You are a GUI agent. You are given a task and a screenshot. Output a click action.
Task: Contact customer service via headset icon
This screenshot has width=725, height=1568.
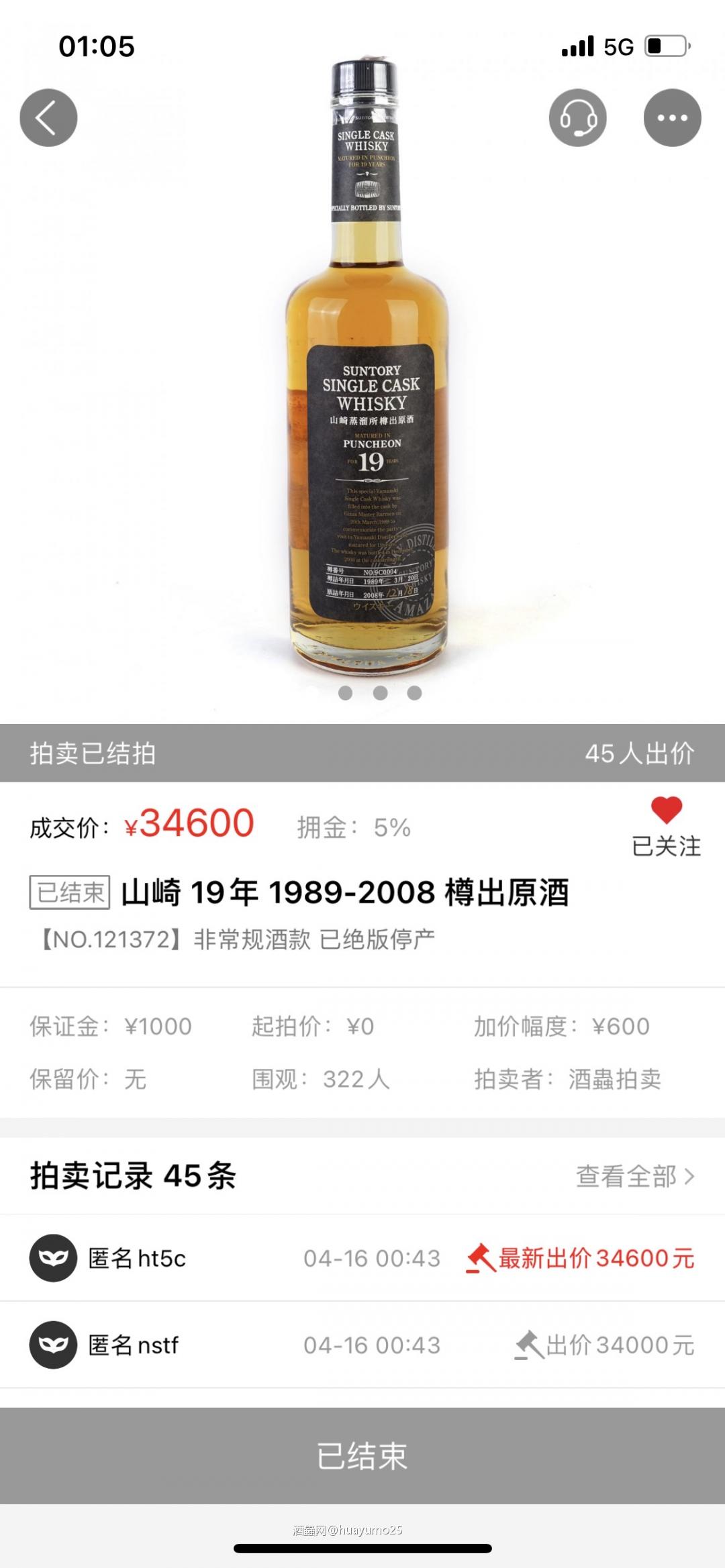tap(577, 118)
